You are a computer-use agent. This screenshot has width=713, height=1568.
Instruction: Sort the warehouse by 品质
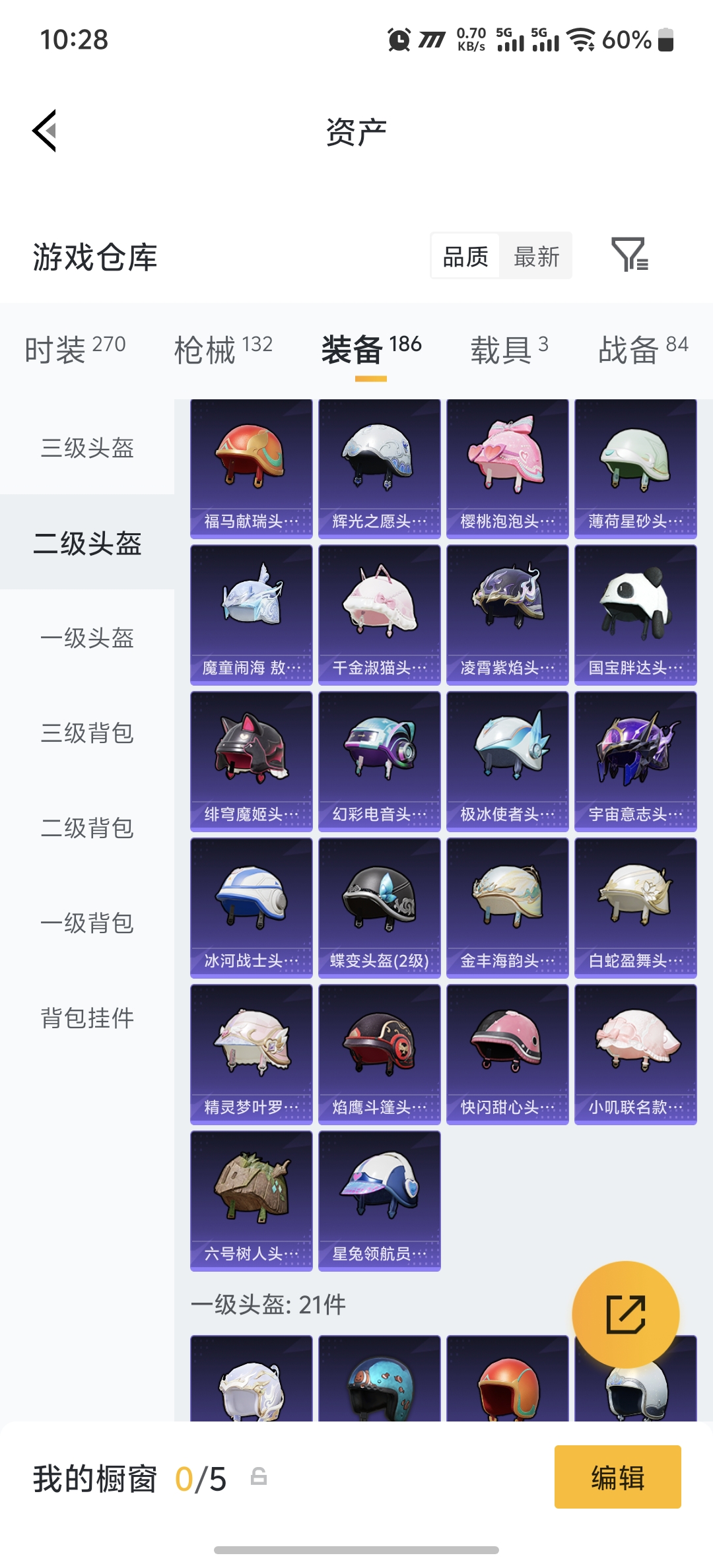tap(465, 256)
